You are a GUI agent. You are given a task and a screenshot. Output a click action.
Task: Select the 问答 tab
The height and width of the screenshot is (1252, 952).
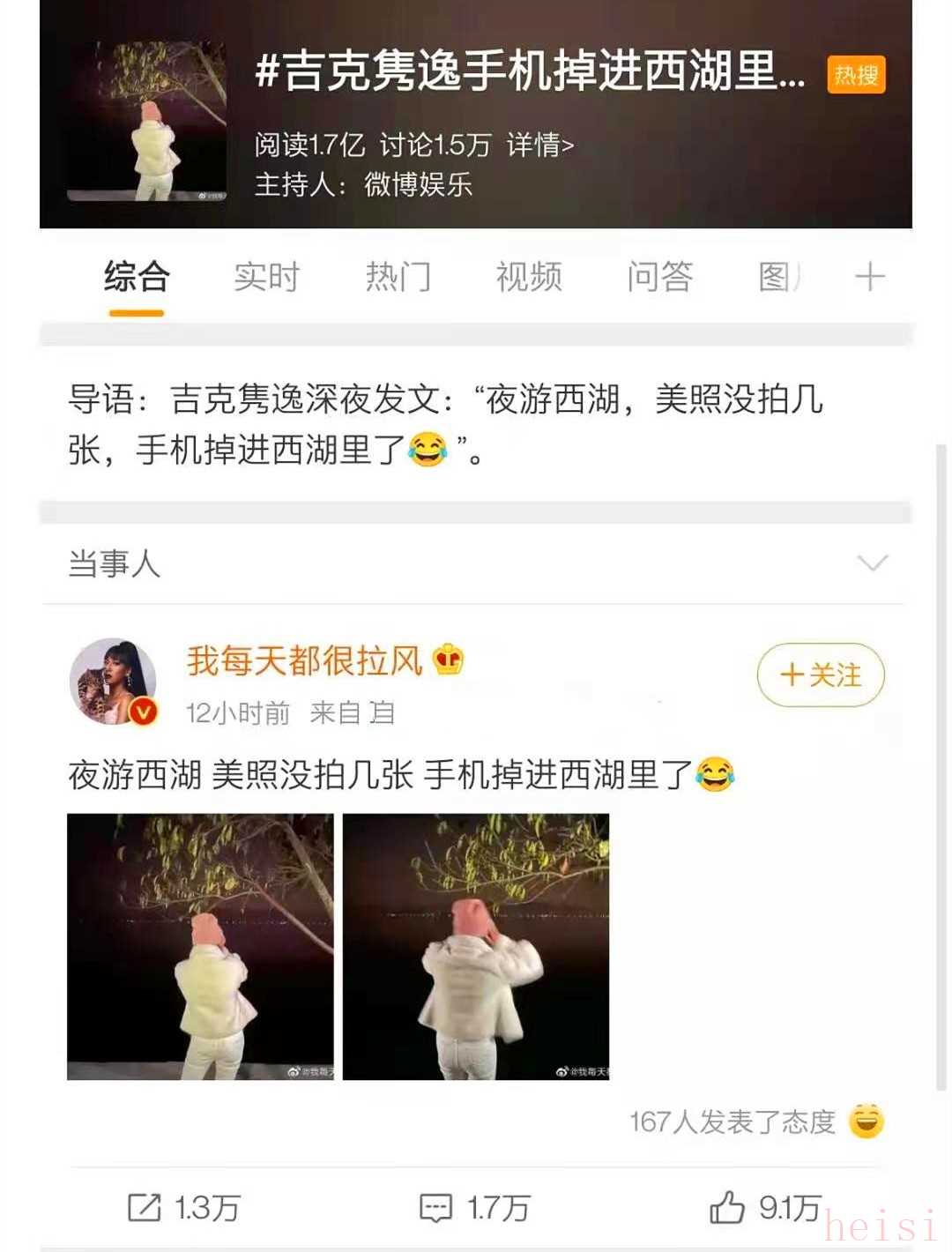tap(659, 277)
